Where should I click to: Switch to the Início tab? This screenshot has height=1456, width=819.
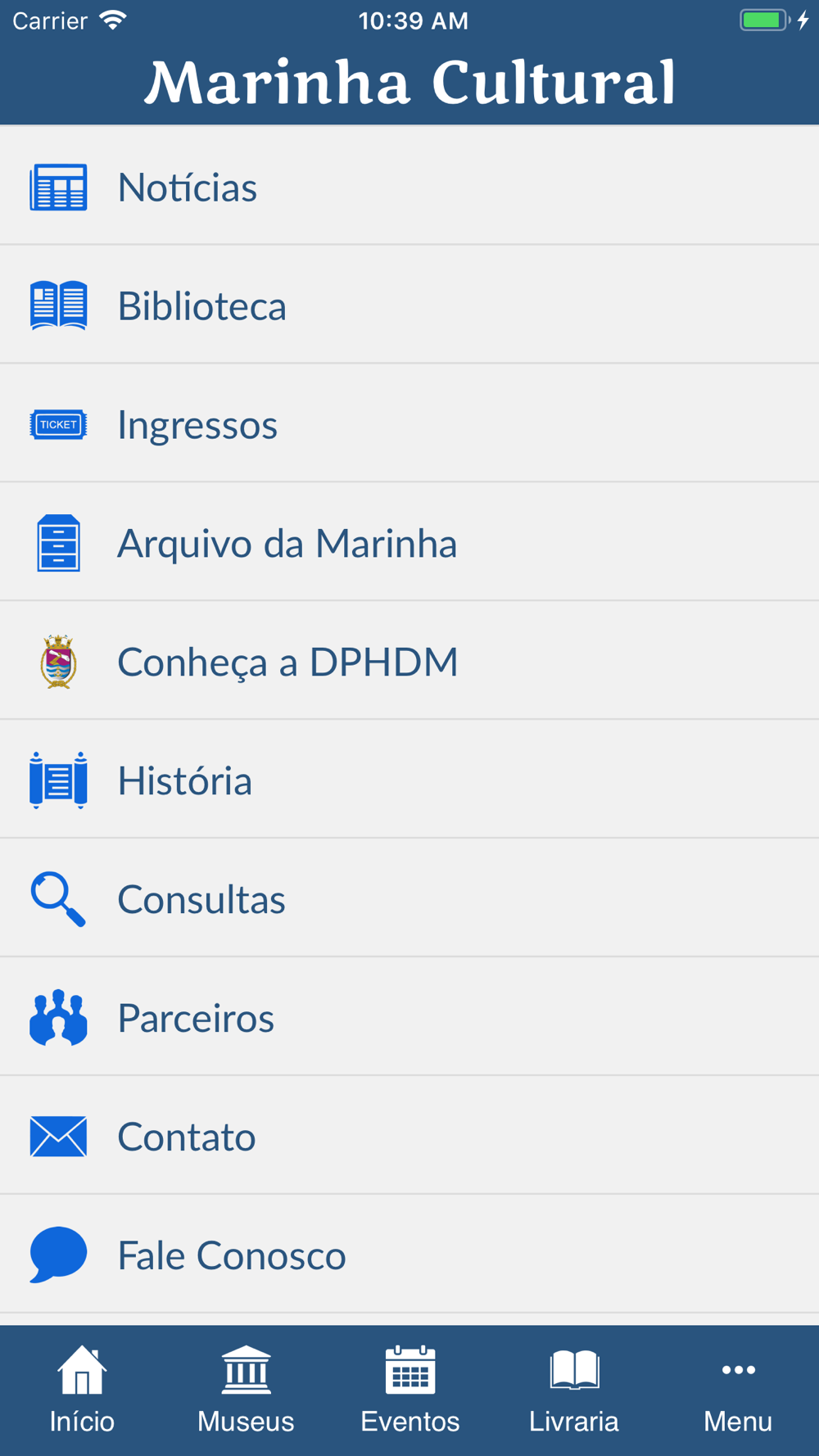[82, 1390]
